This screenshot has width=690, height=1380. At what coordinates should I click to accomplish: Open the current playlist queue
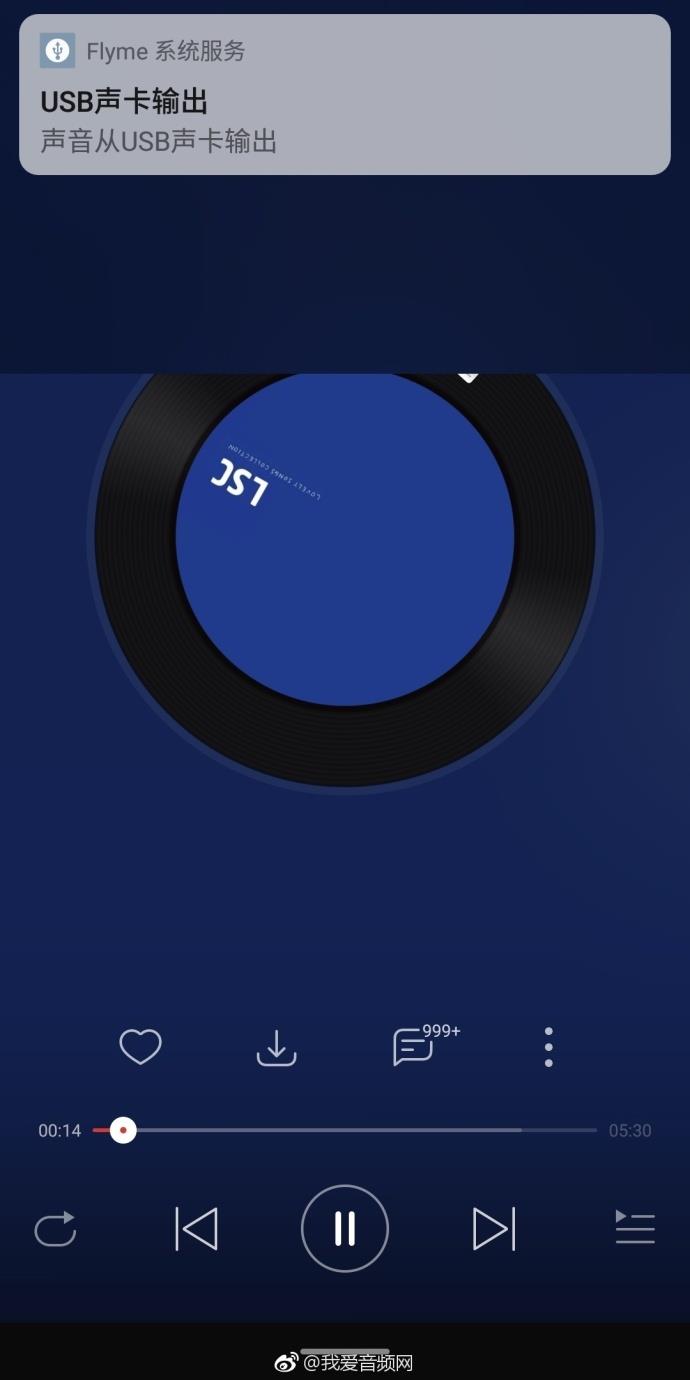coord(635,1229)
